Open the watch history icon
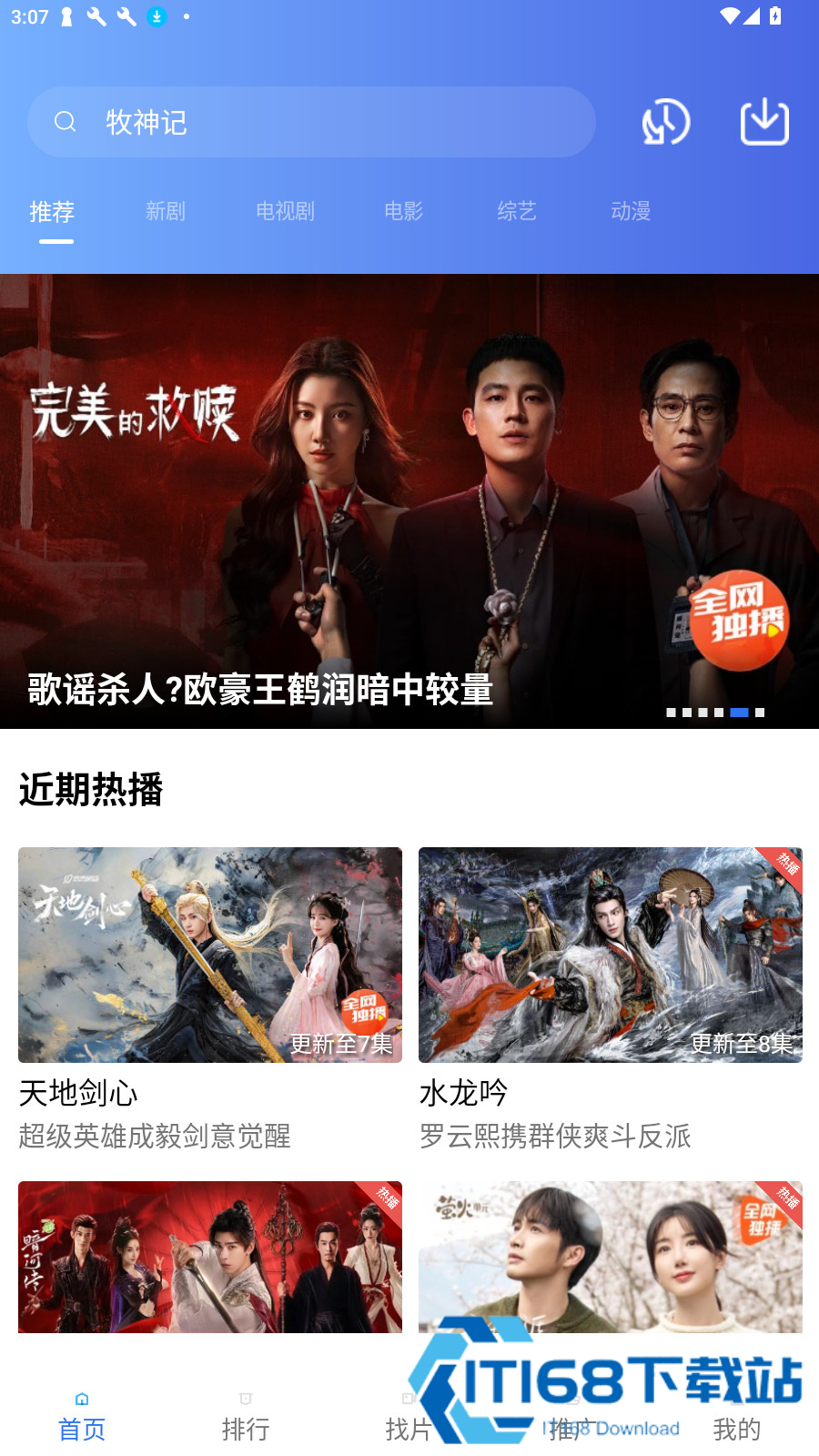 (666, 122)
